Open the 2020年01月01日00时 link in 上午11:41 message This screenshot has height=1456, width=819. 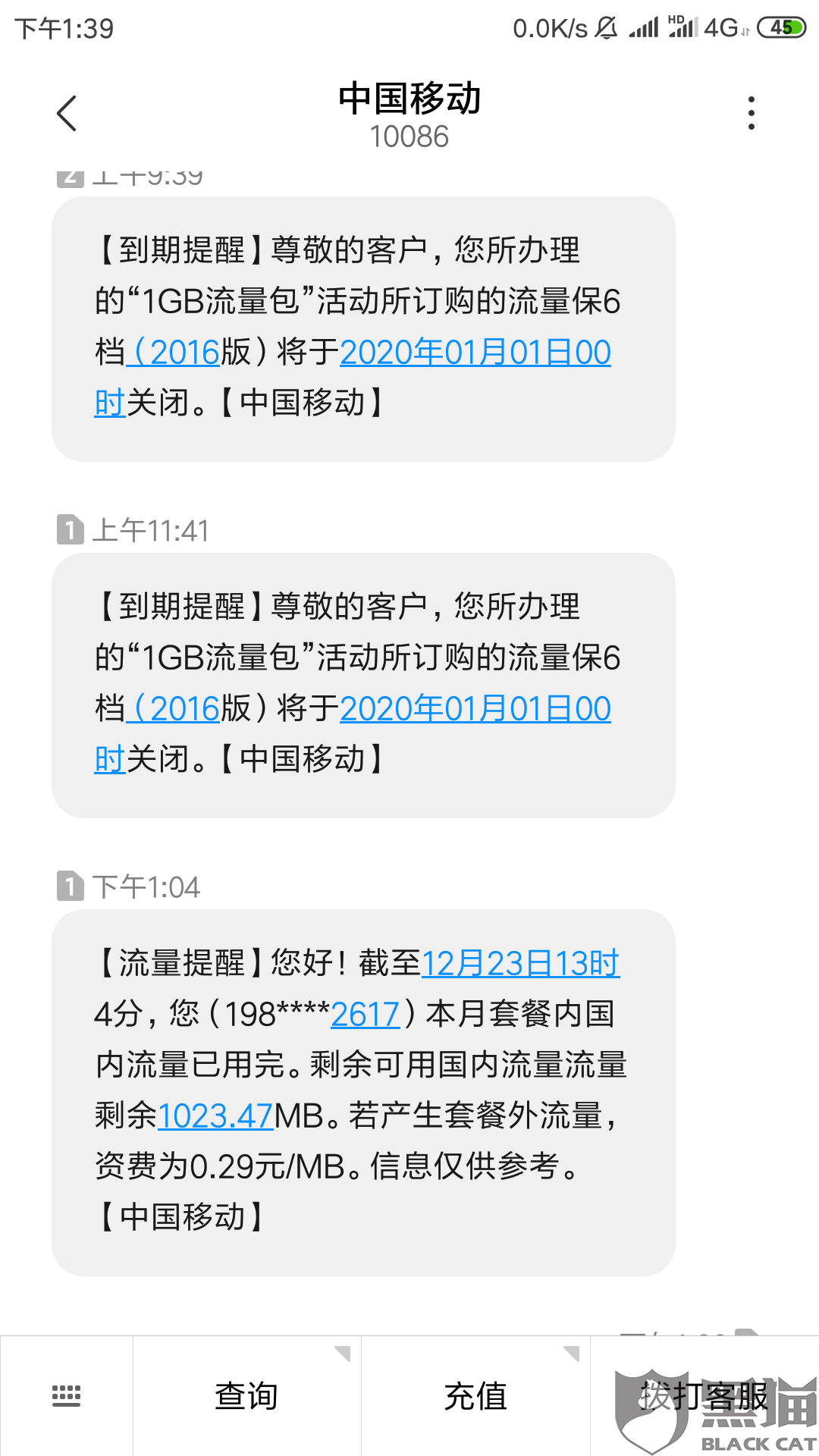475,709
